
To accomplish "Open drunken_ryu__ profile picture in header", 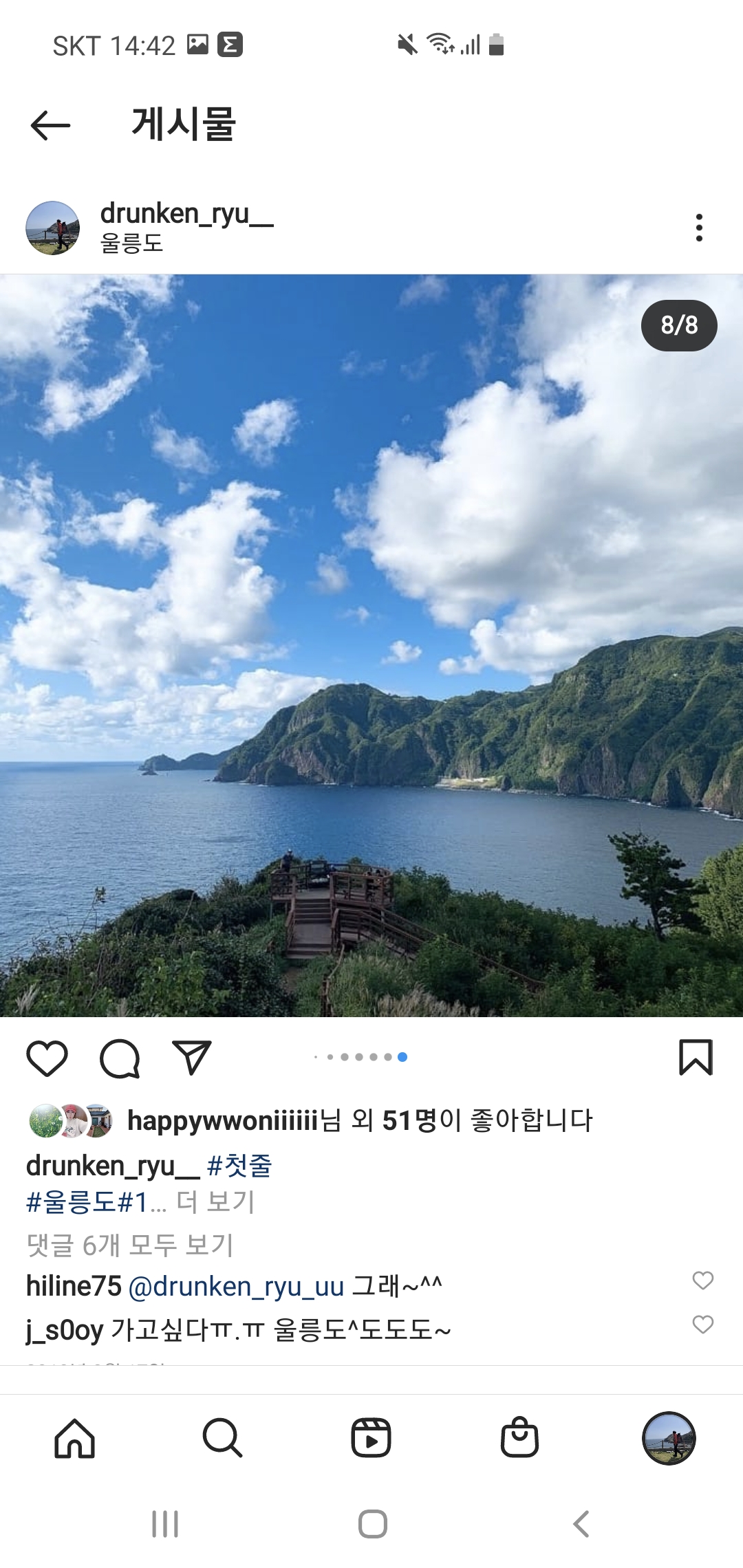I will (52, 228).
